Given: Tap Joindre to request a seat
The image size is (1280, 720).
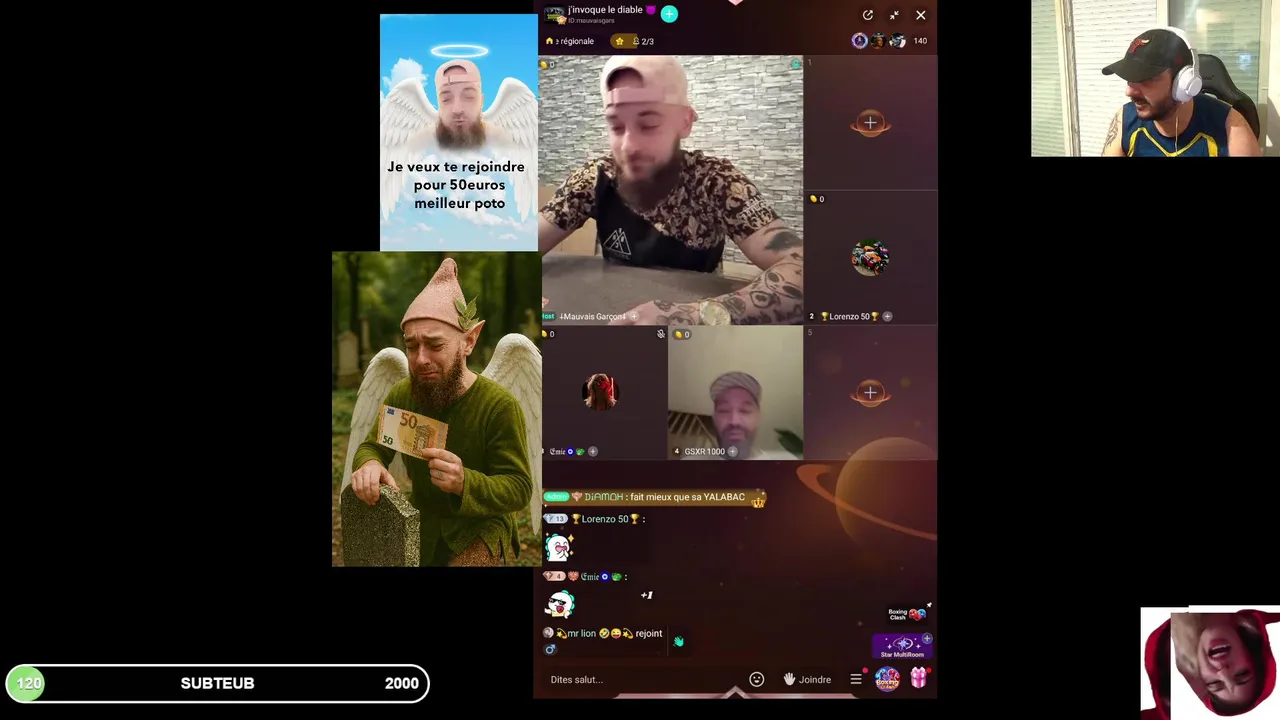Looking at the screenshot, I should (808, 679).
